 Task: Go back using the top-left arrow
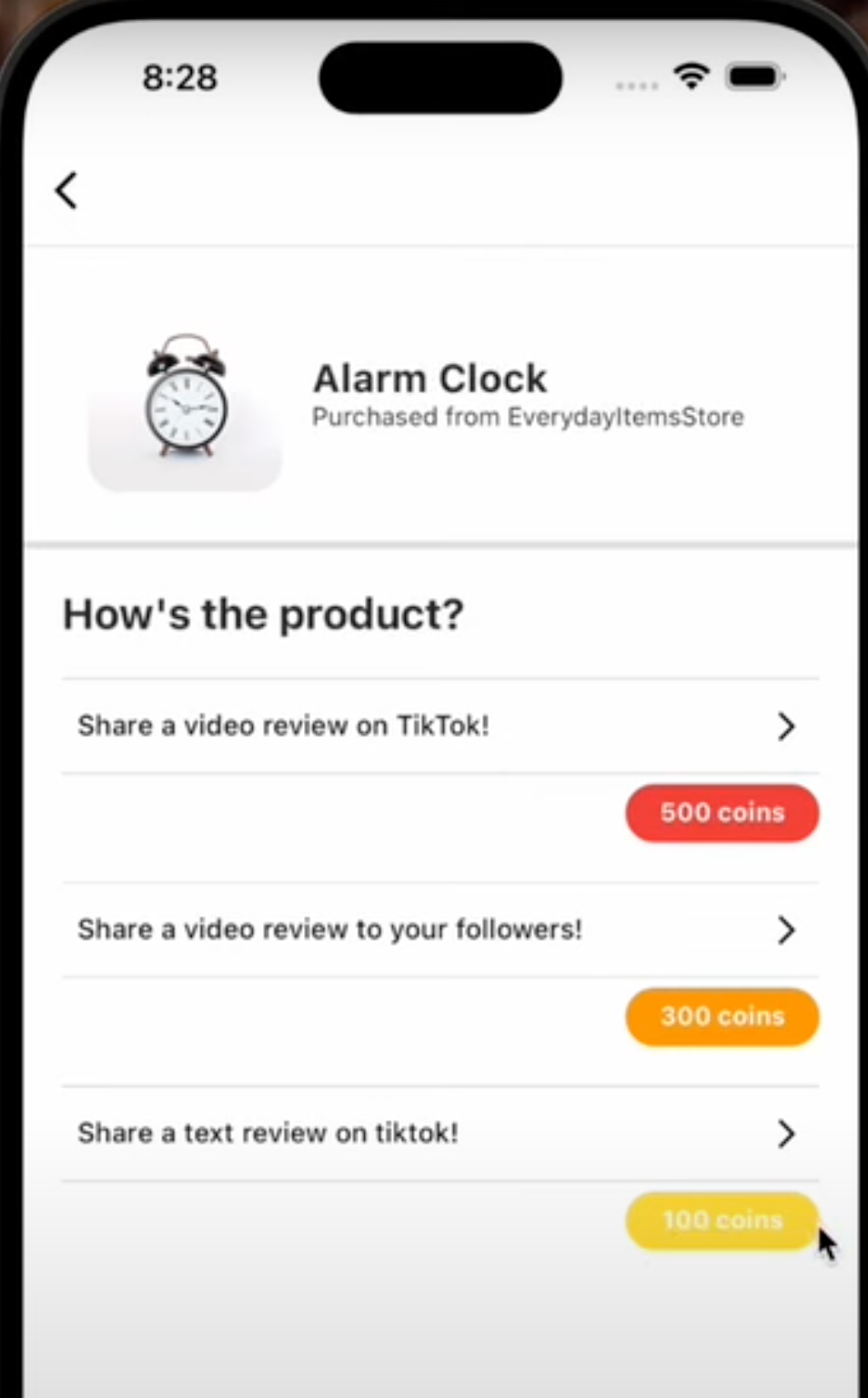coord(66,190)
